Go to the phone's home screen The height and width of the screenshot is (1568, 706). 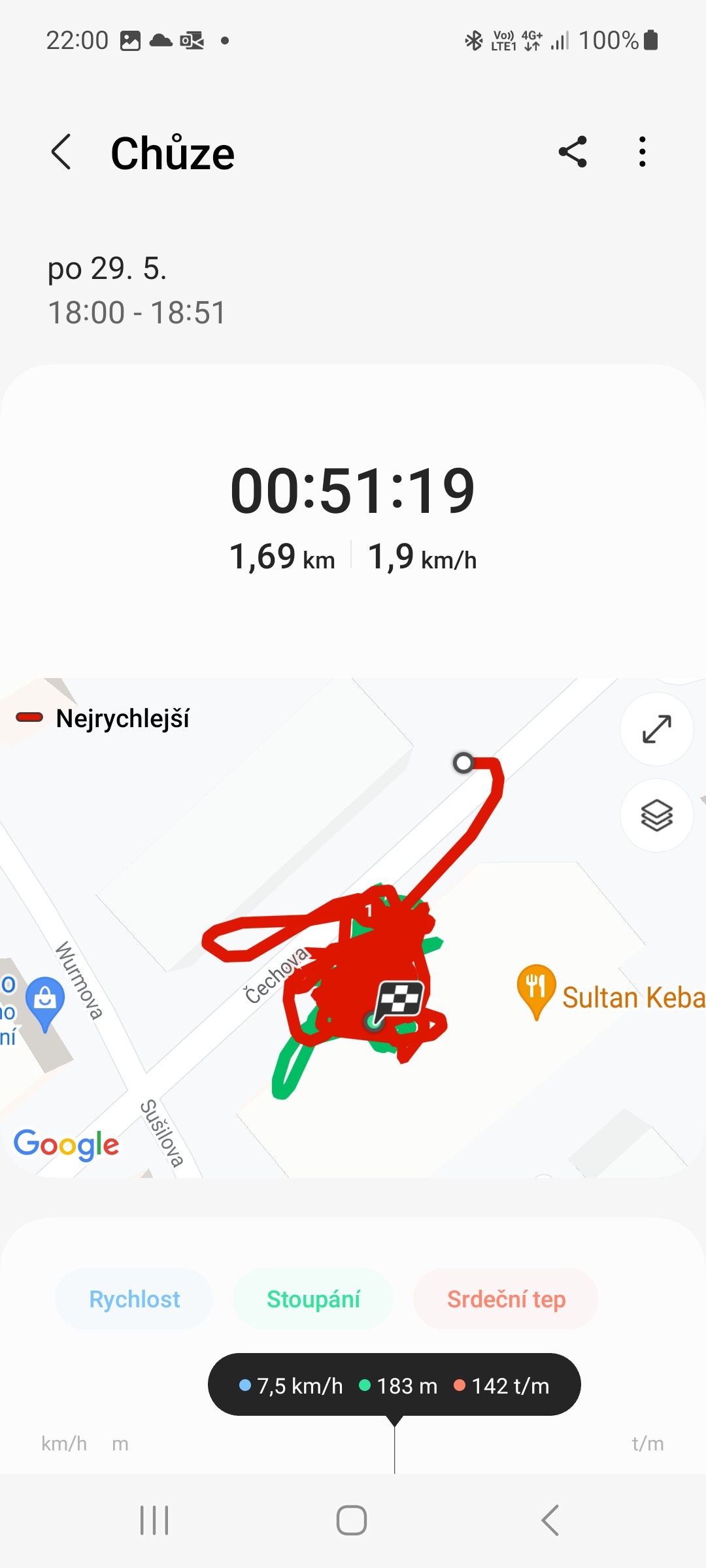click(352, 1520)
